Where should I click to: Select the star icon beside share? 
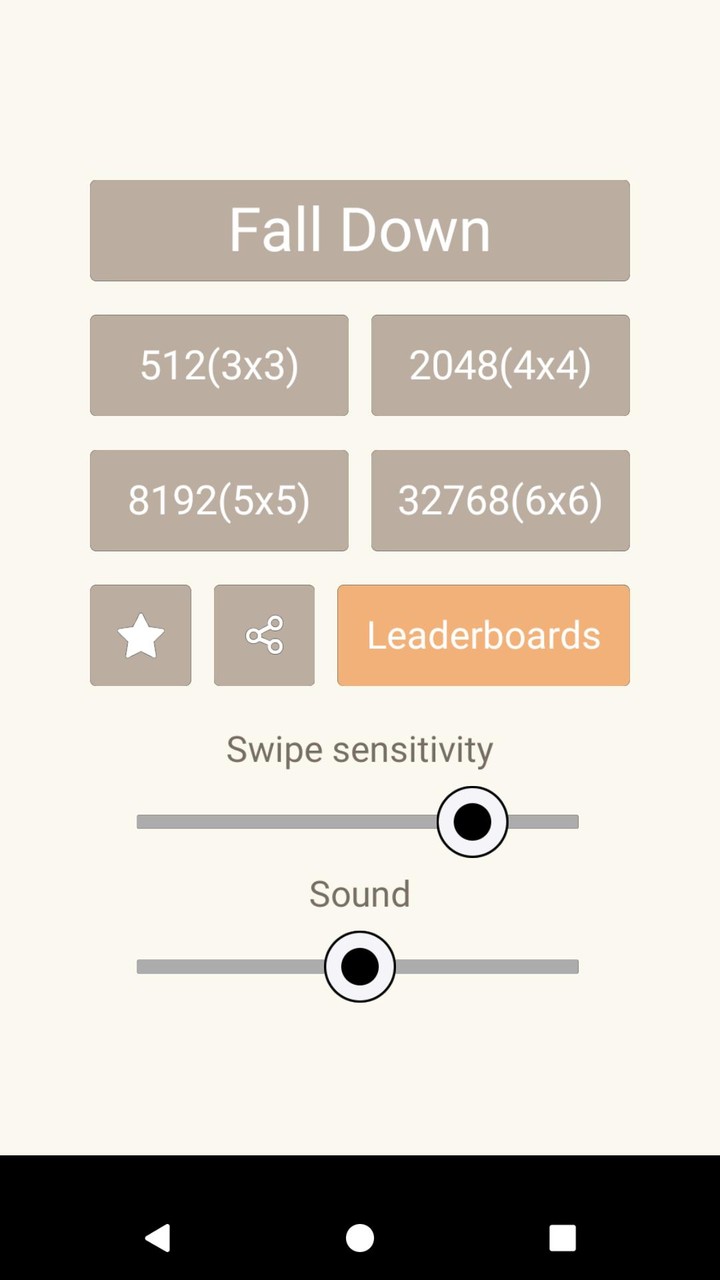pyautogui.click(x=140, y=635)
